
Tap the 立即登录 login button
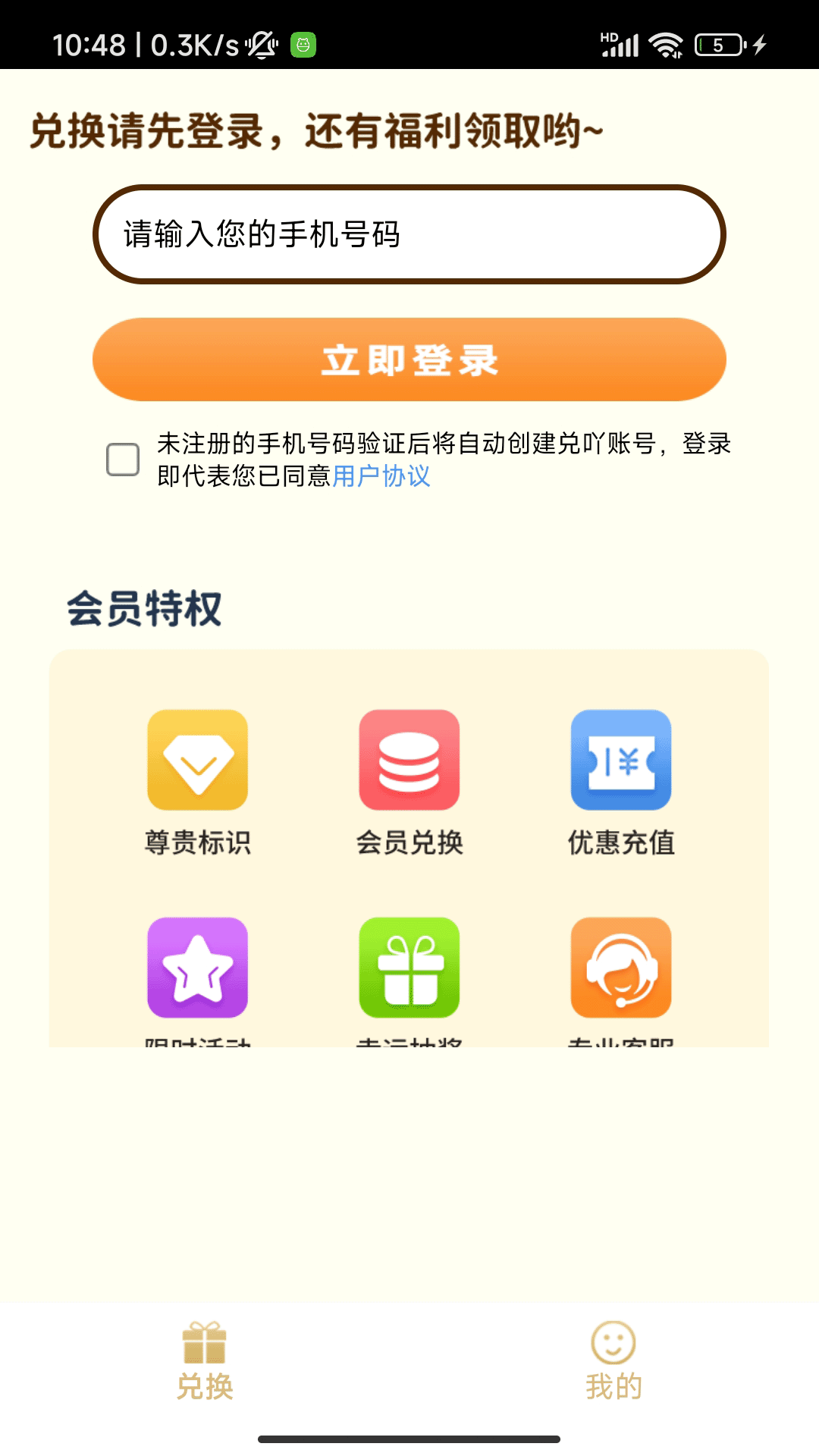point(409,359)
